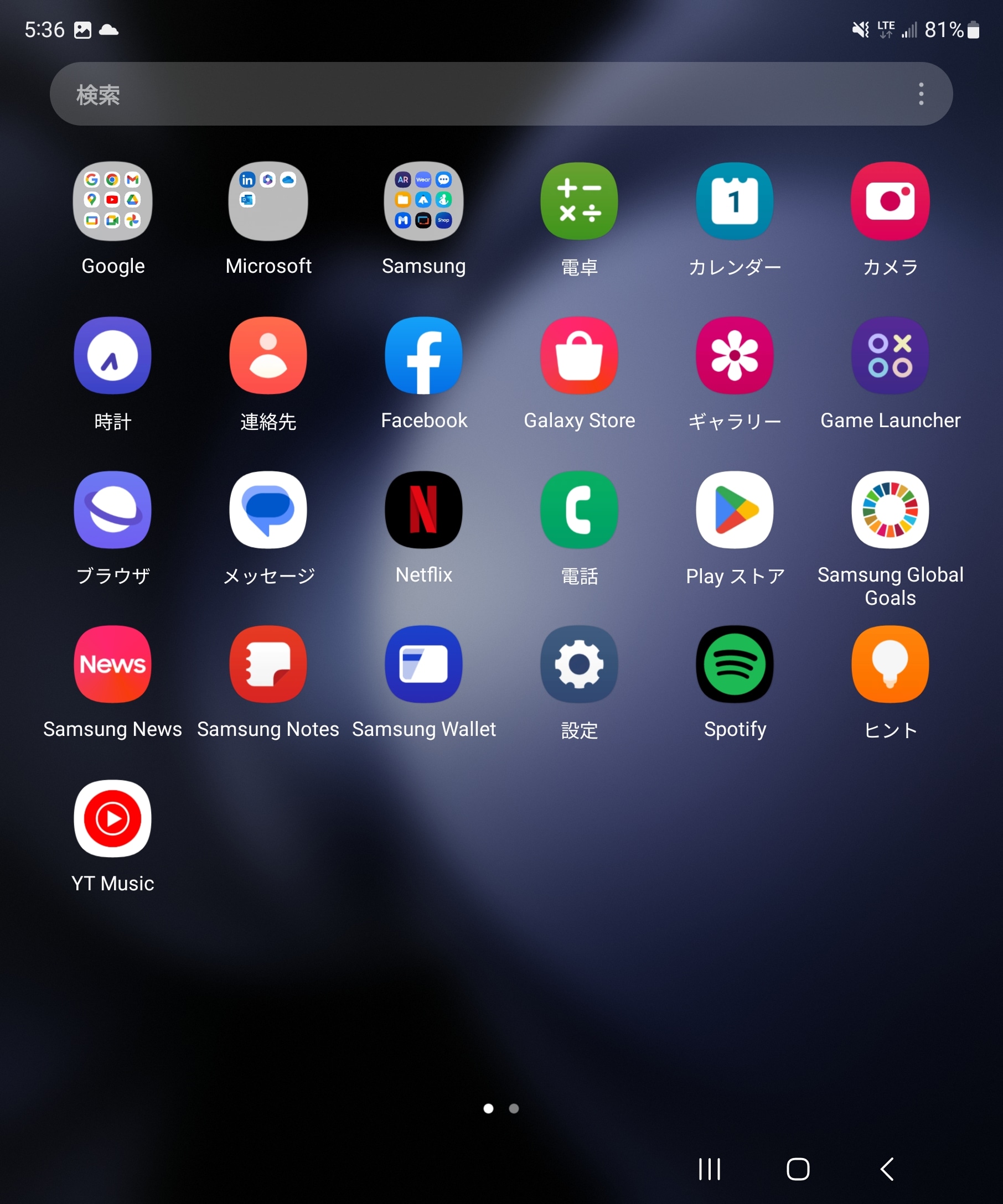Launch Netflix
This screenshot has width=1003, height=1204.
click(x=423, y=510)
